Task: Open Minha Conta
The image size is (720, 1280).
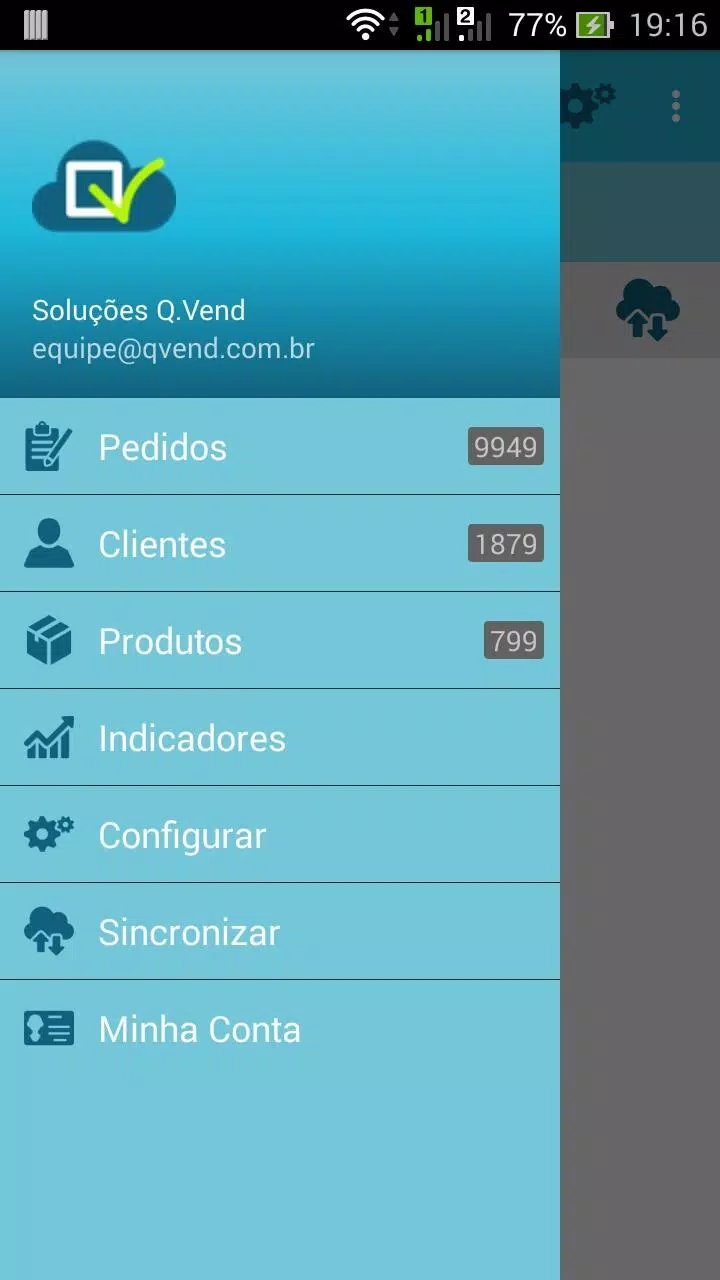Action: (x=280, y=1028)
